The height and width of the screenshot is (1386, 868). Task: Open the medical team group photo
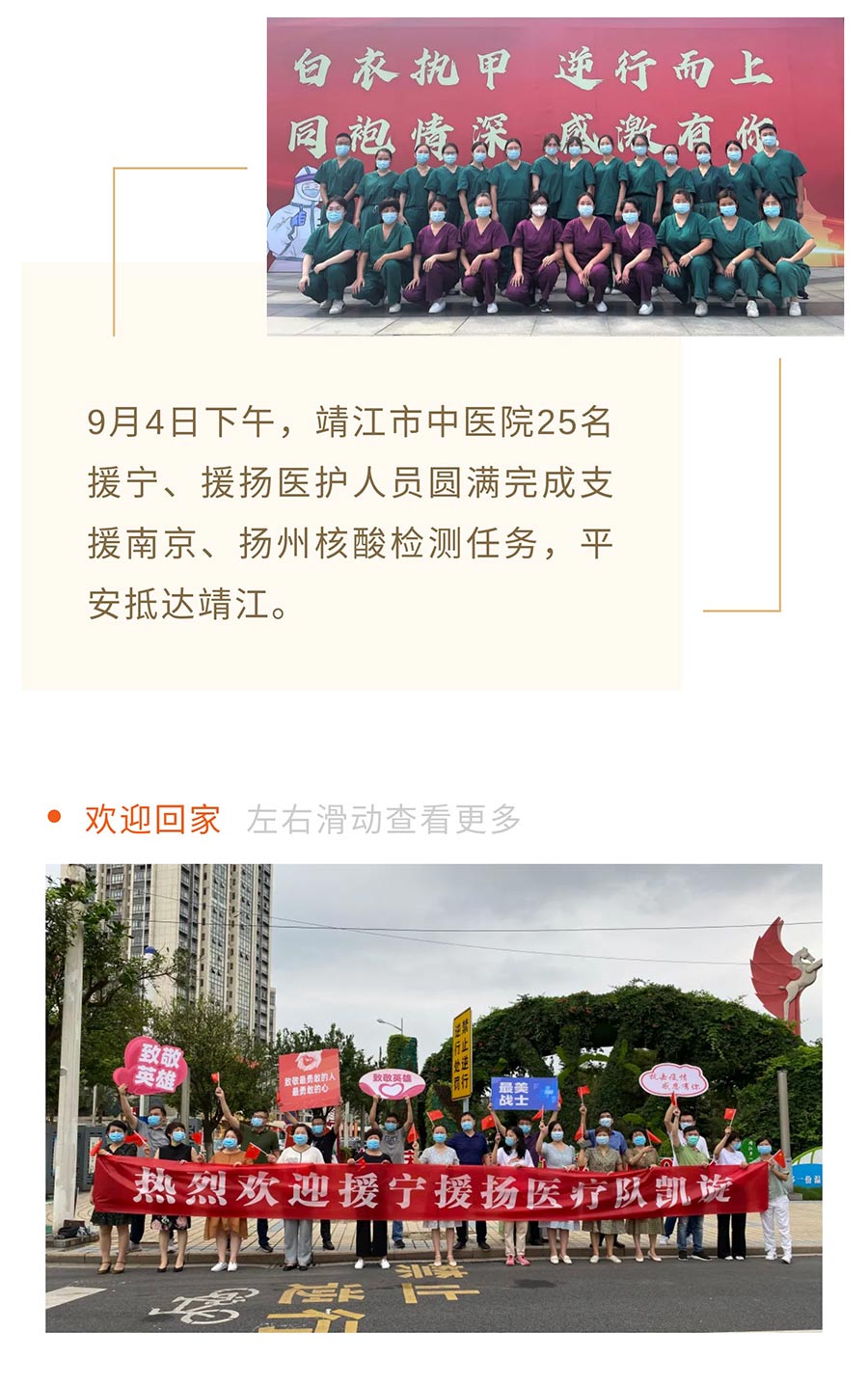click(555, 177)
